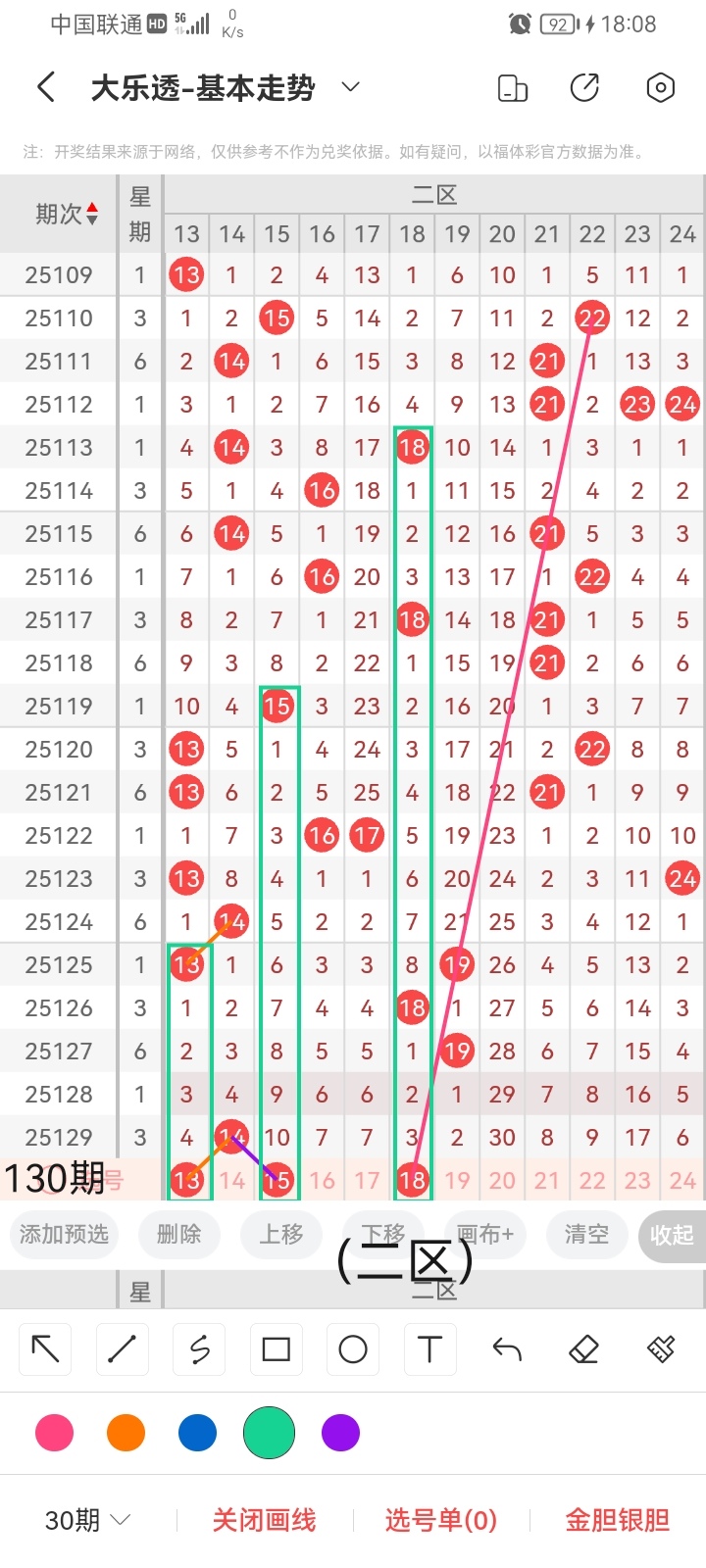
Task: Tap the 上移 button
Action: [x=281, y=1234]
